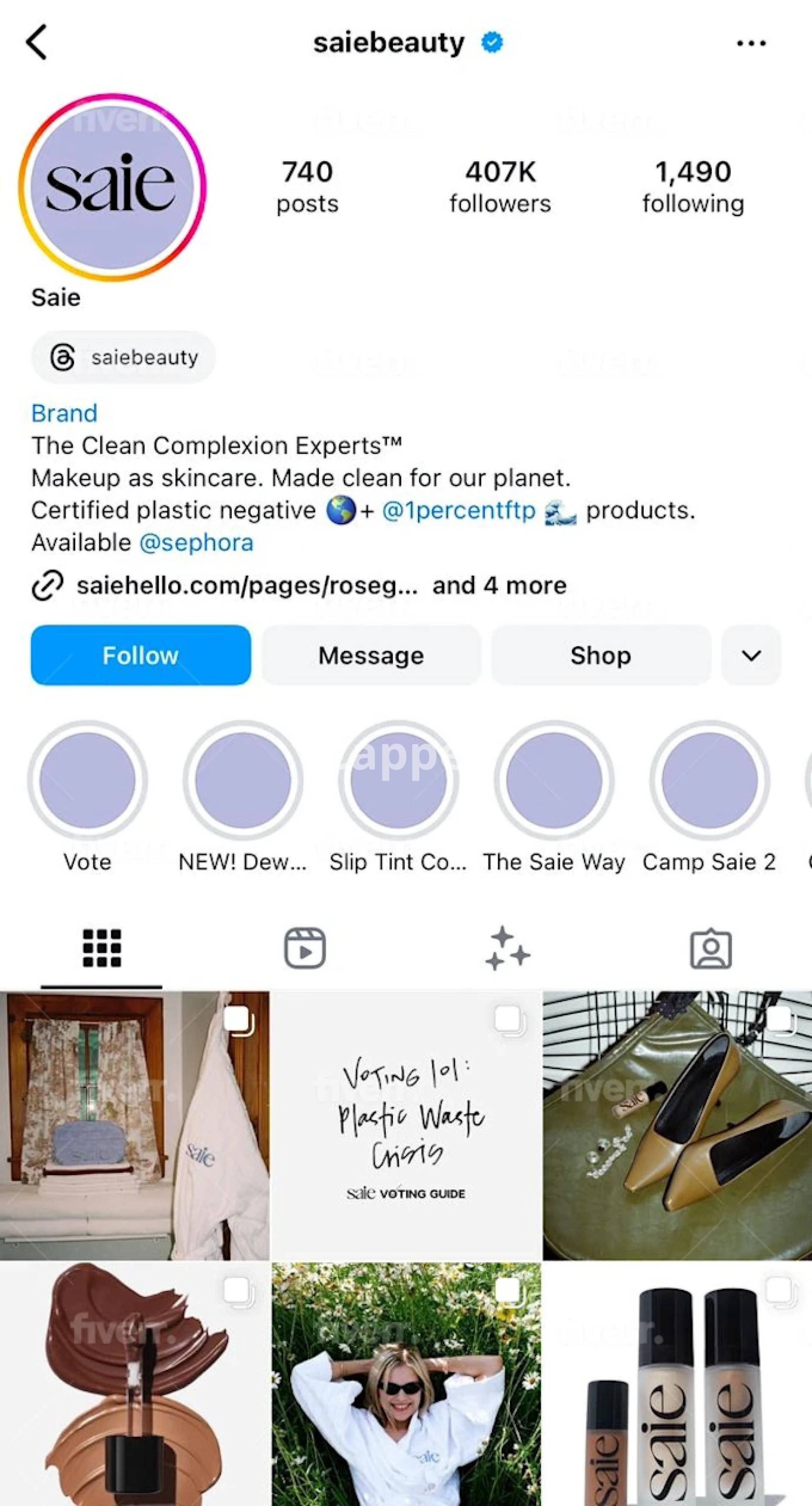This screenshot has height=1506, width=812.
Task: Open the Slip Tint Co... highlight
Action: point(398,780)
